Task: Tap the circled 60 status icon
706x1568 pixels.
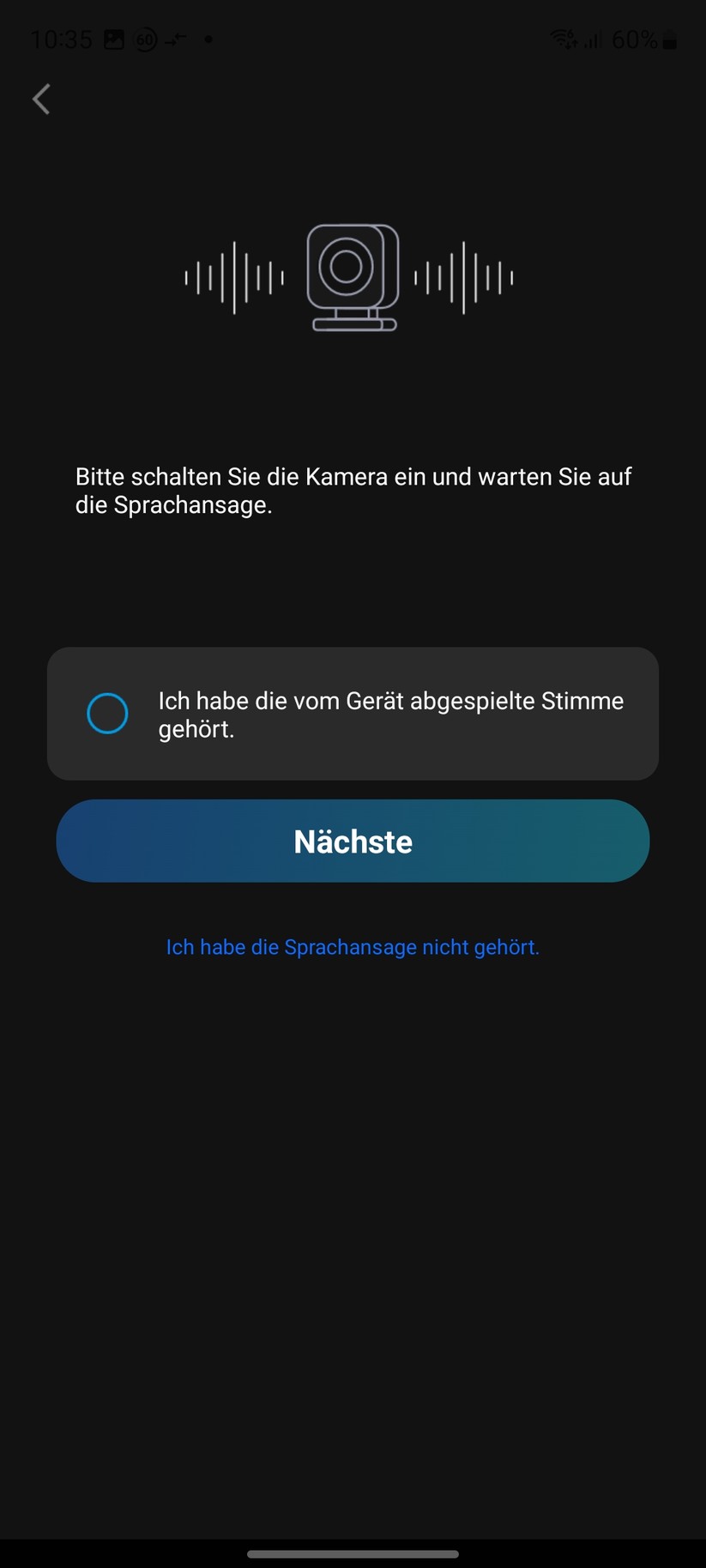Action: (x=144, y=39)
